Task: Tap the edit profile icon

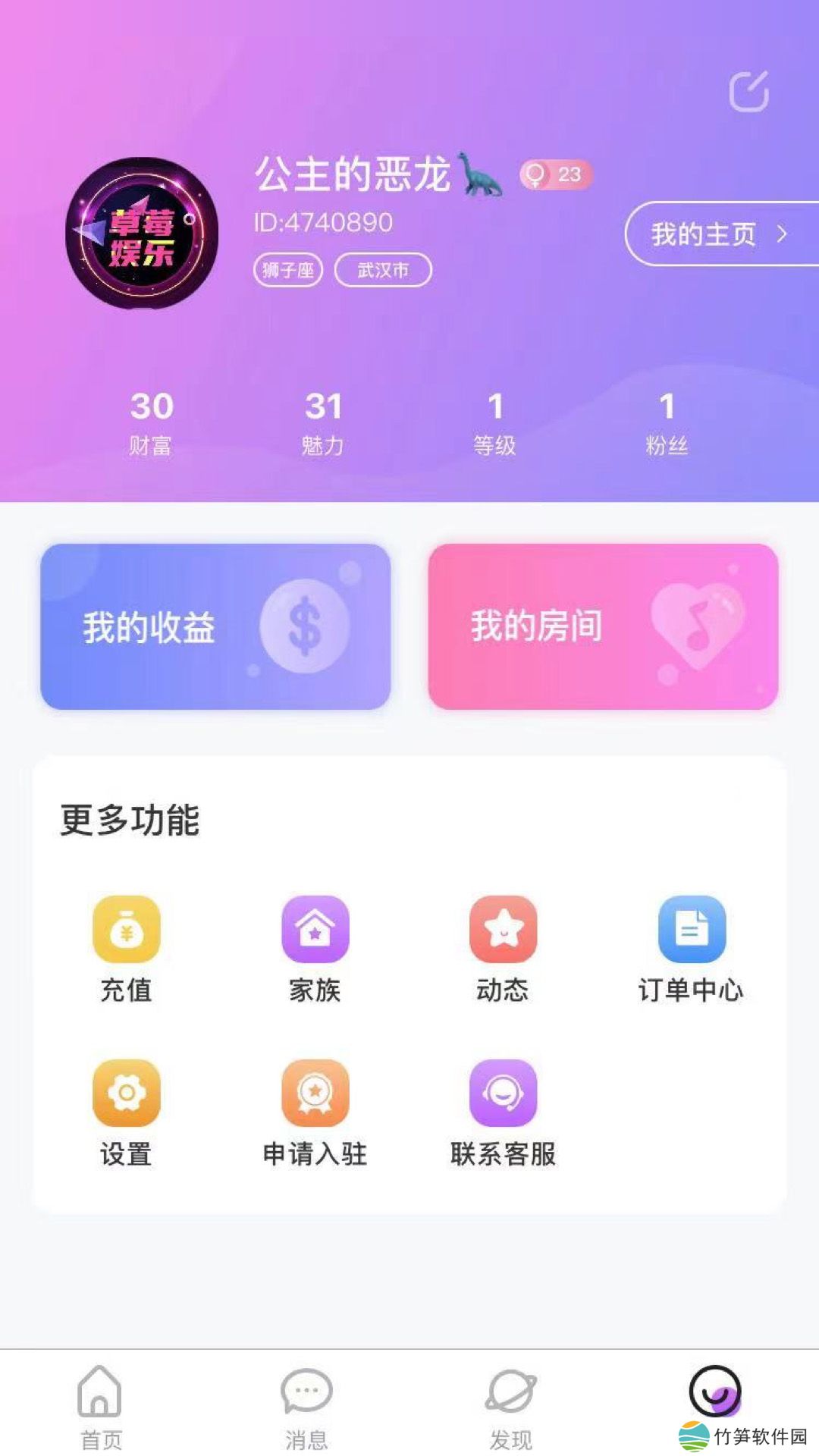Action: tap(748, 92)
